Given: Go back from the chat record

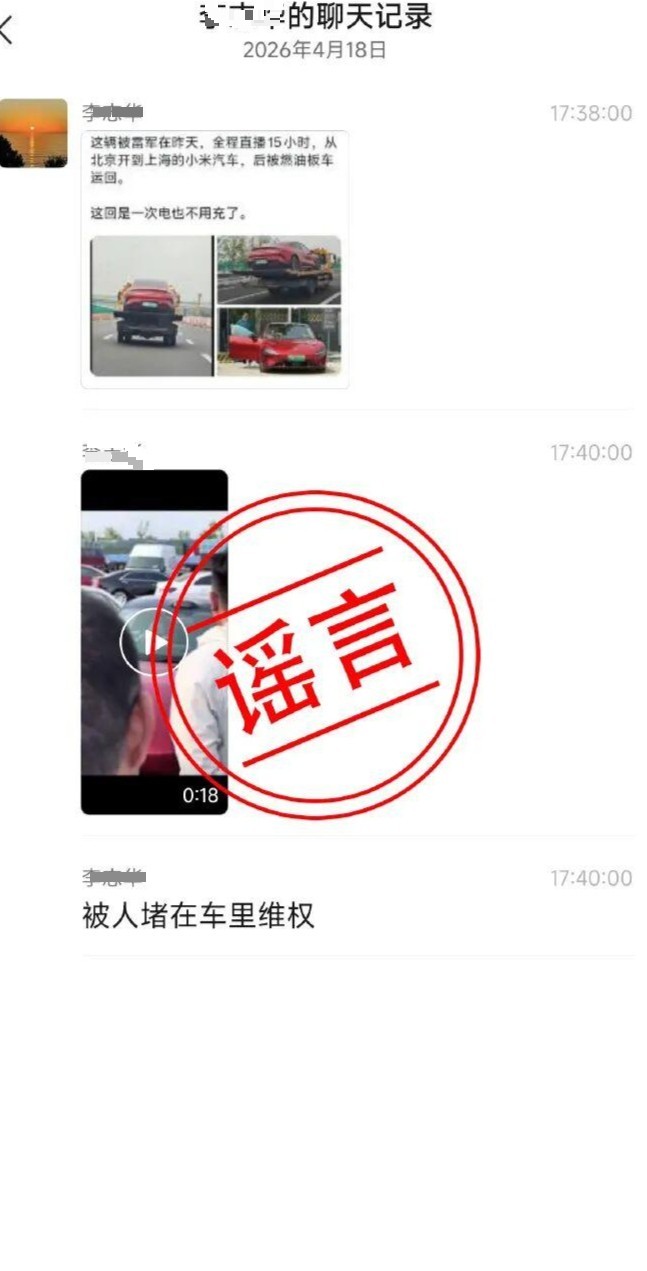Looking at the screenshot, I should [x=8, y=30].
